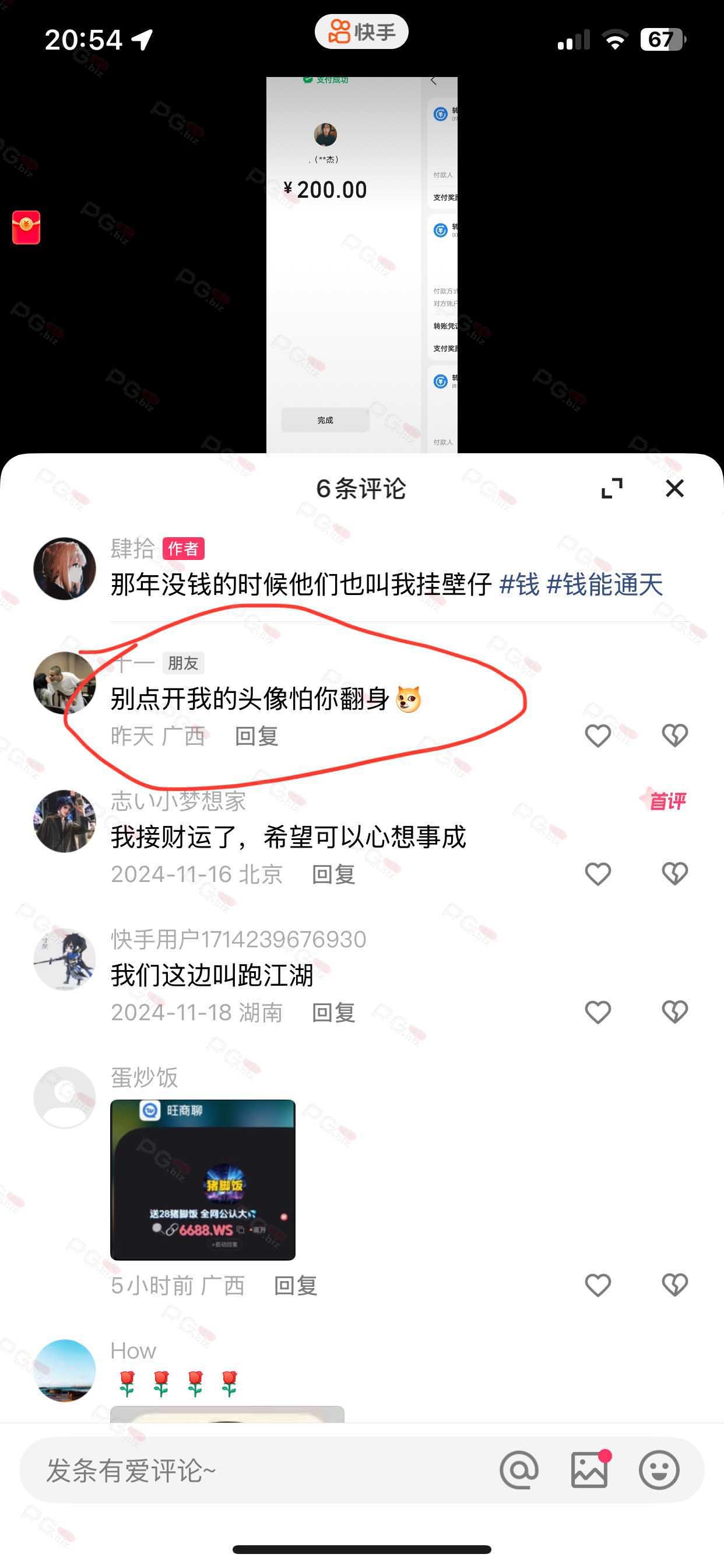Attach a picture to the comment
The width and height of the screenshot is (724, 1568).
pyautogui.click(x=589, y=1470)
